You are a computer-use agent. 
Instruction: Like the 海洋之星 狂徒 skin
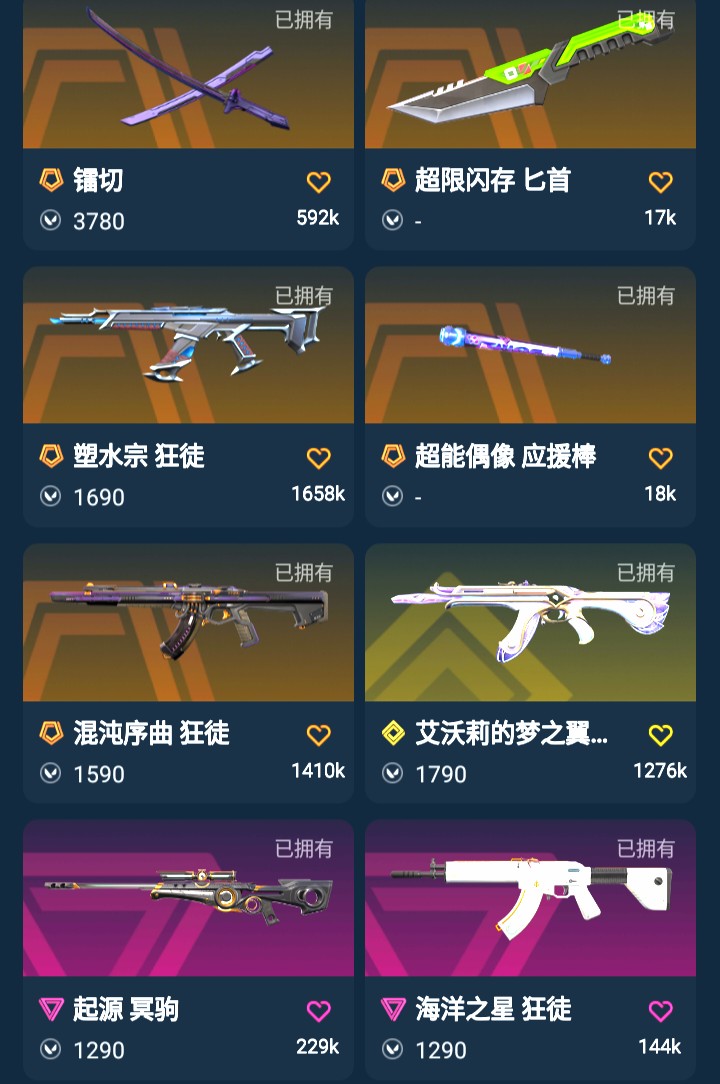pyautogui.click(x=660, y=1011)
